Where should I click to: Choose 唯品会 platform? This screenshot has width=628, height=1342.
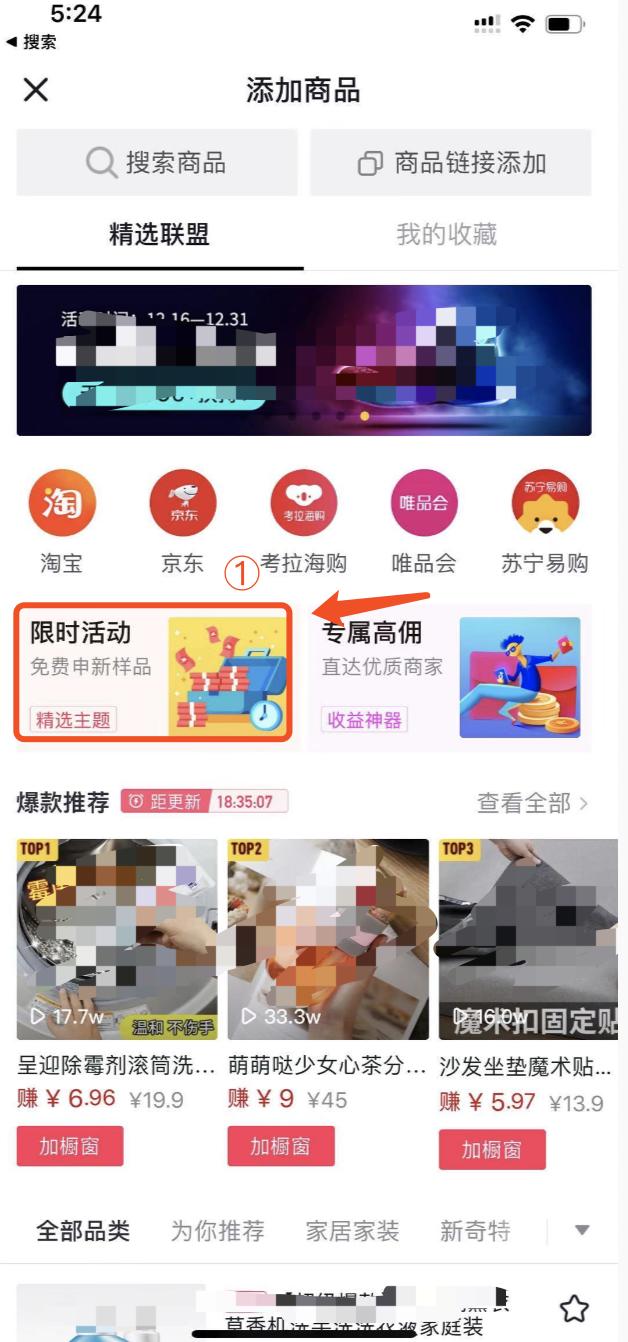coord(423,502)
